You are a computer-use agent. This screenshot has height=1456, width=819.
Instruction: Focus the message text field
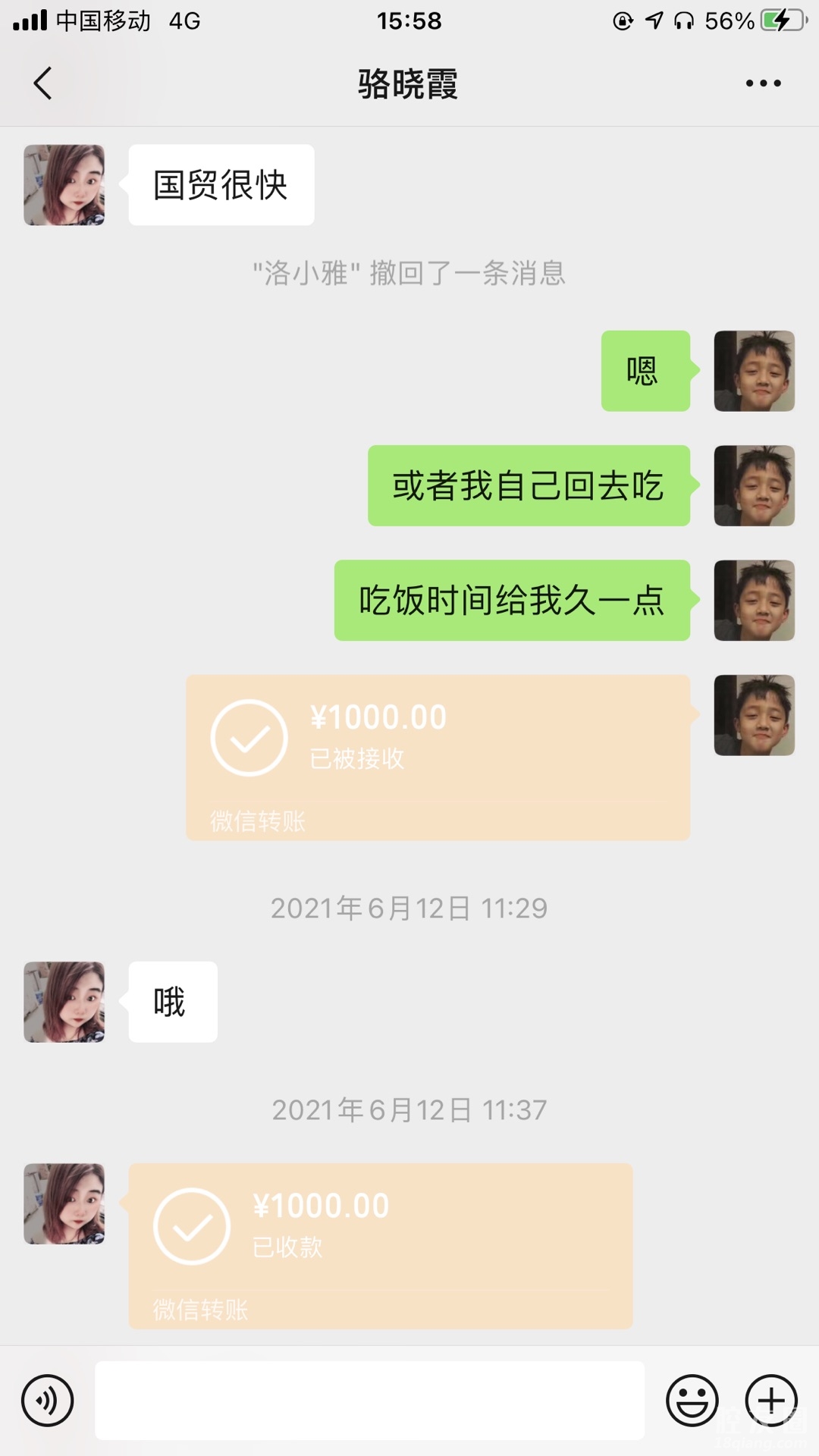369,1400
